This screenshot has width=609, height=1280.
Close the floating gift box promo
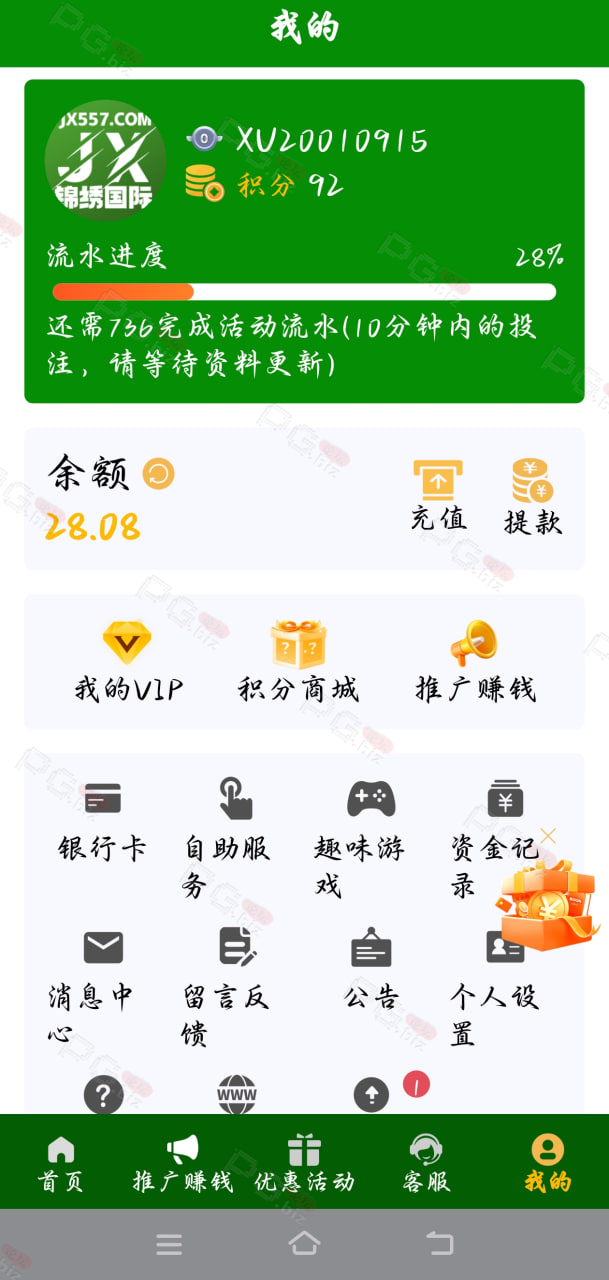pyautogui.click(x=548, y=836)
